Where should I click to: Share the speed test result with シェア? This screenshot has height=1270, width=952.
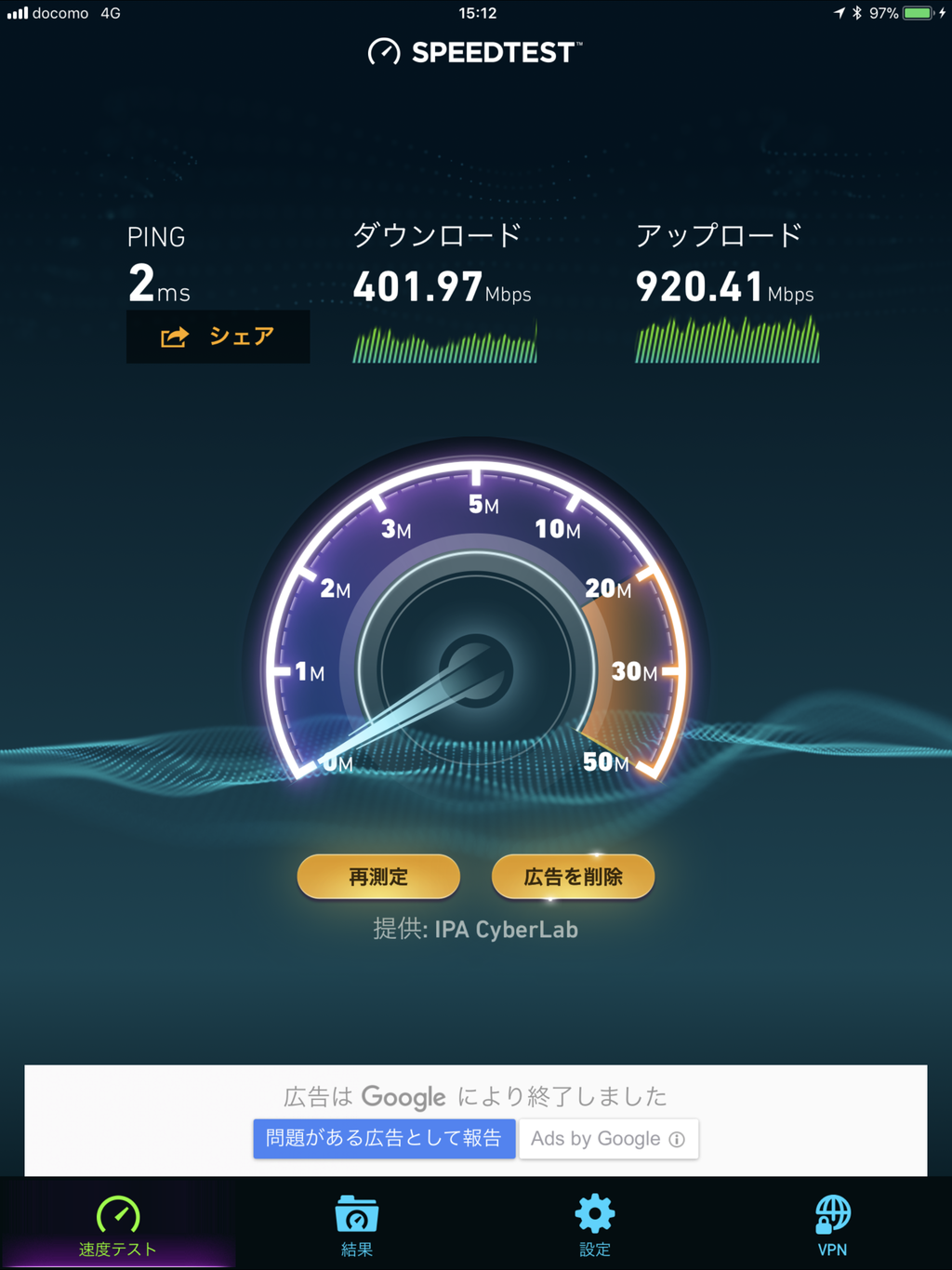tap(218, 337)
